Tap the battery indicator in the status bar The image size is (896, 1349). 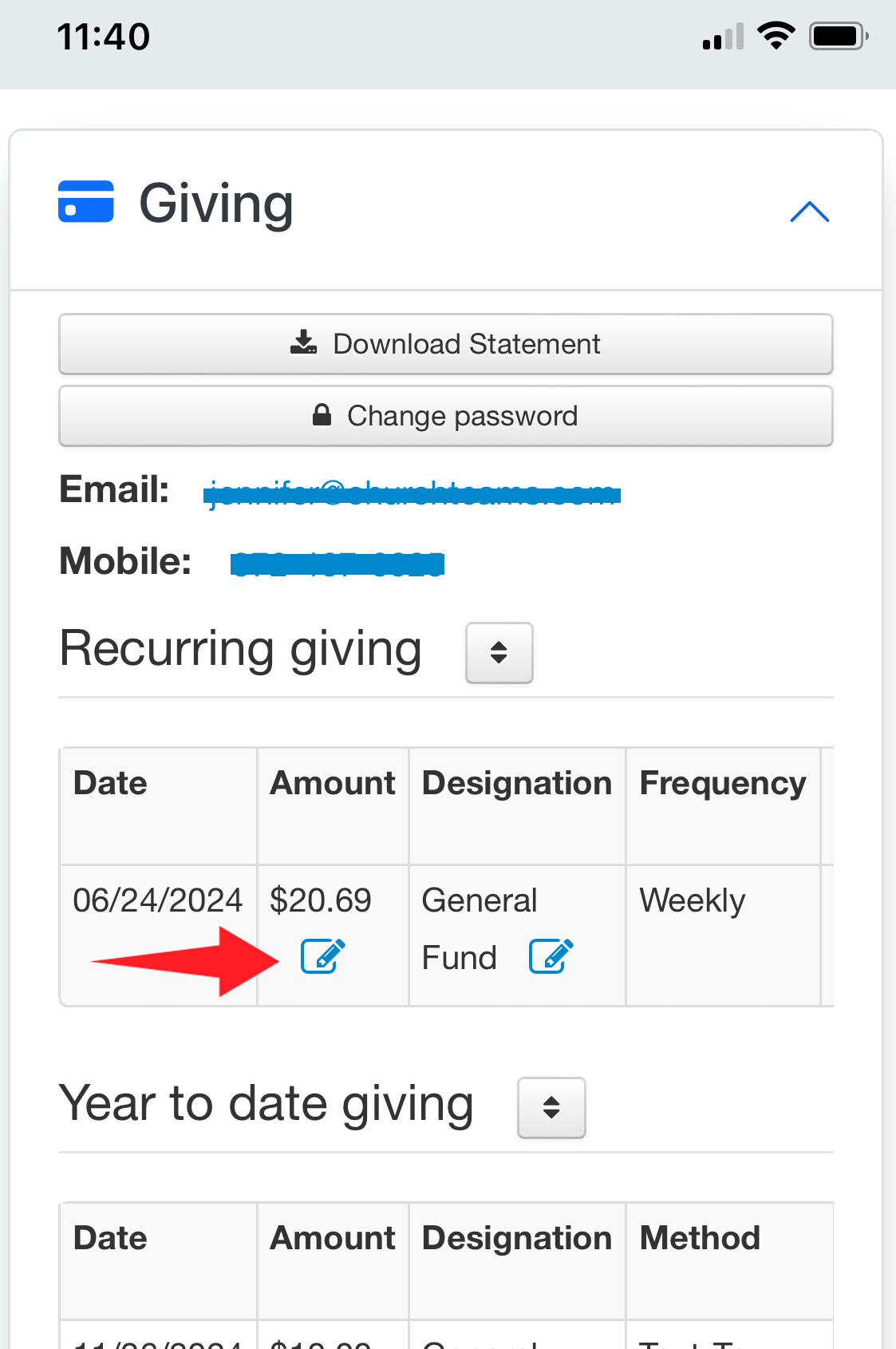tap(837, 34)
